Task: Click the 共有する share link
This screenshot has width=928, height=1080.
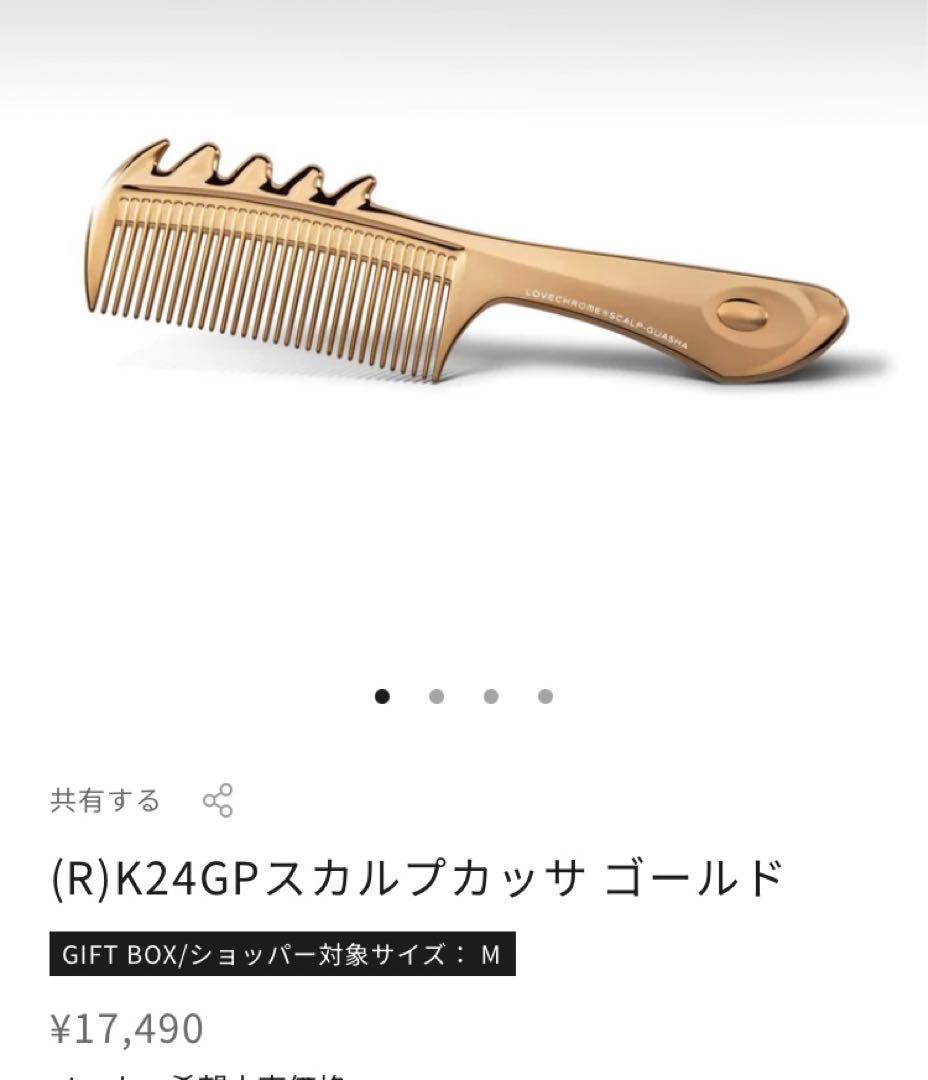Action: 104,798
